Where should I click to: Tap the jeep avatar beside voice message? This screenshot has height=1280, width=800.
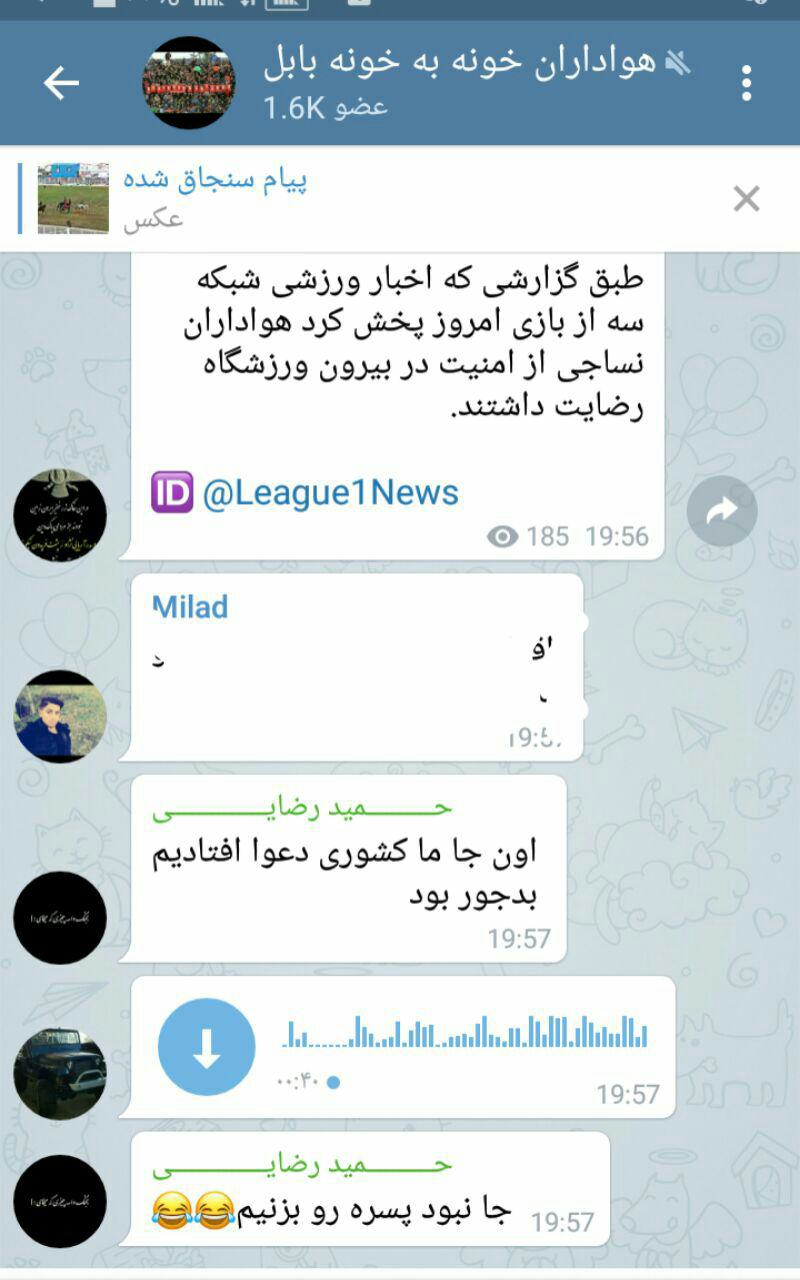(x=60, y=1072)
